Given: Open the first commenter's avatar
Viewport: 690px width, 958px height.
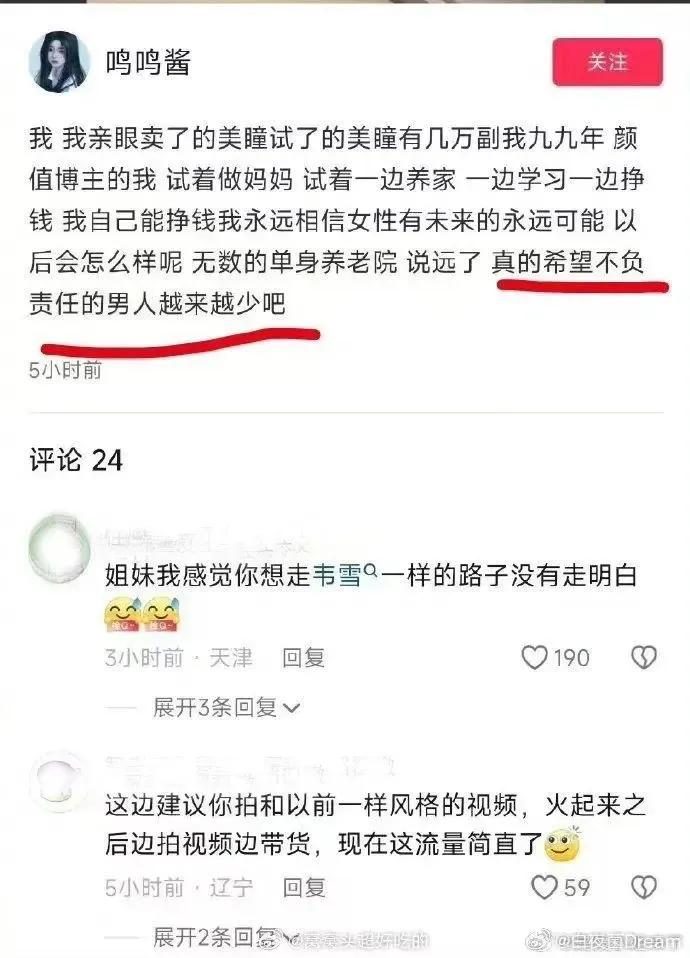Looking at the screenshot, I should click(59, 546).
